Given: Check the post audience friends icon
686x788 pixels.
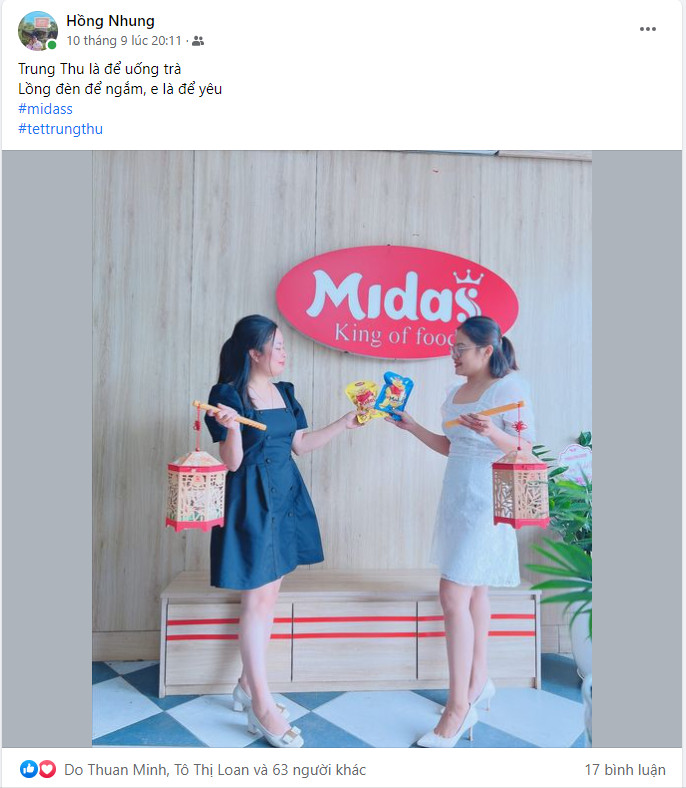Looking at the screenshot, I should (x=198, y=41).
